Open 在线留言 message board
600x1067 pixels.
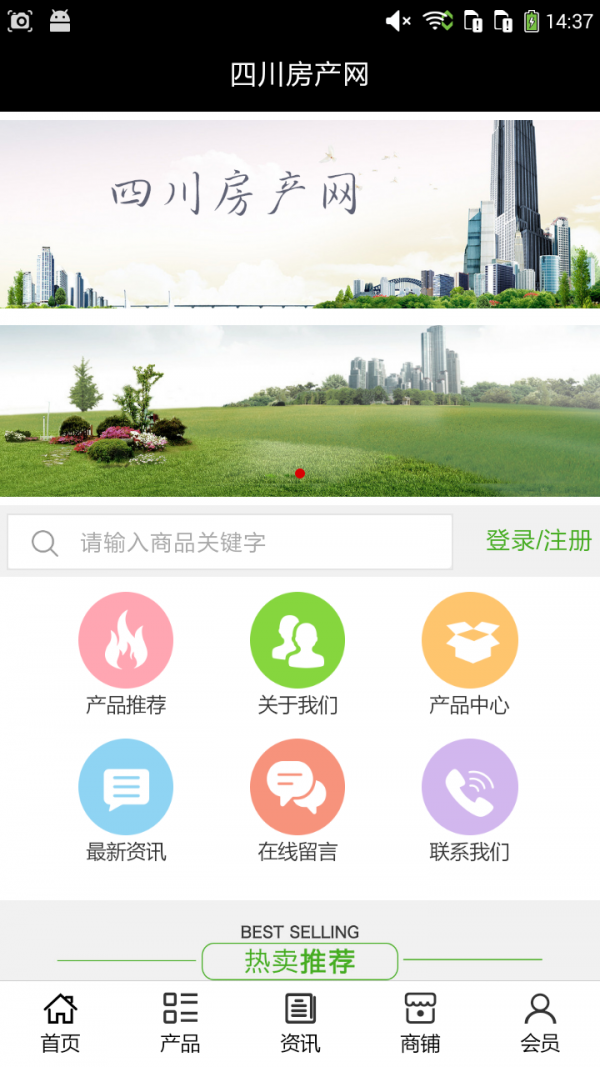click(x=297, y=788)
